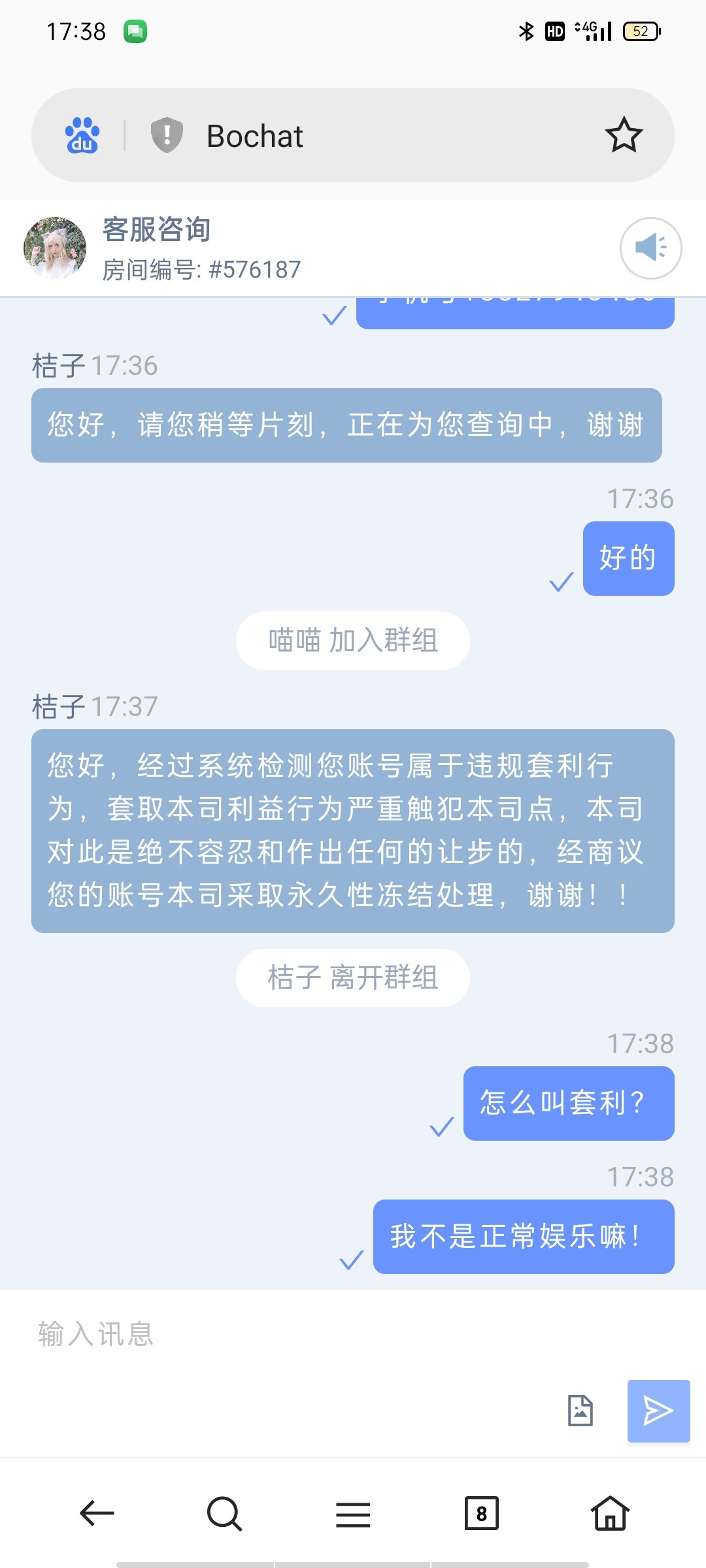
Task: Attach an image to the chat
Action: coord(580,1411)
